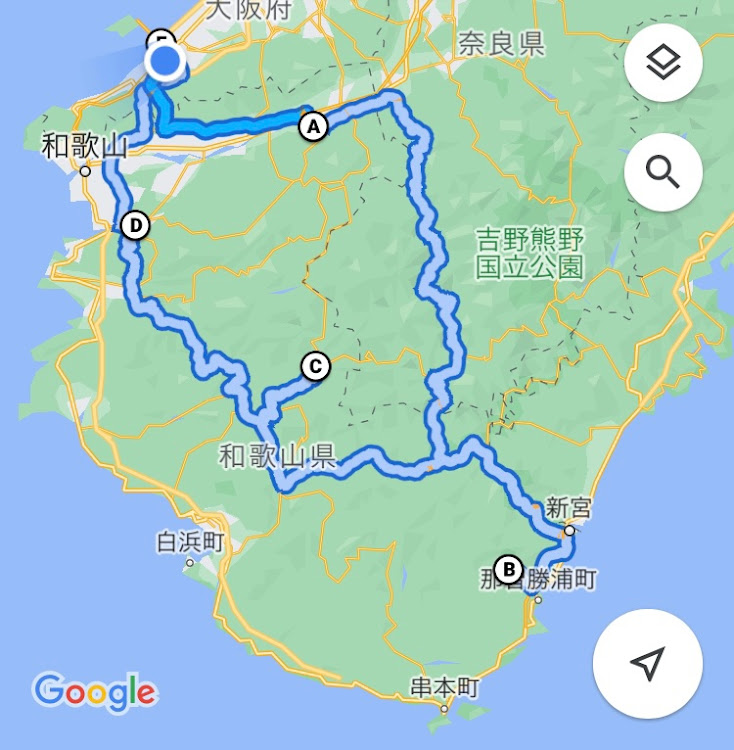Select waypoint marker C on the map
734x750 pixels.
click(315, 367)
